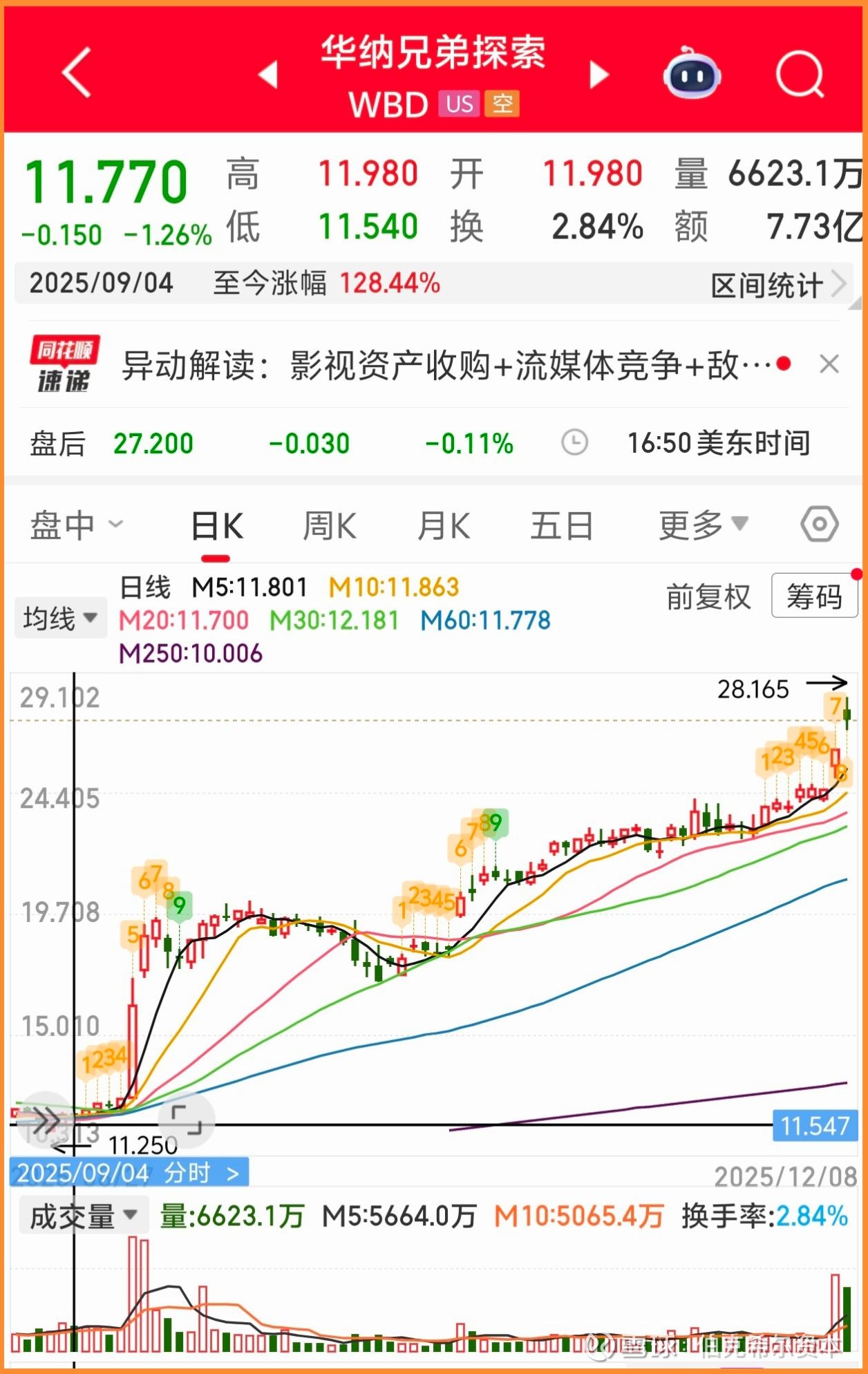
Task: Switch to the next stock
Action: [x=598, y=74]
